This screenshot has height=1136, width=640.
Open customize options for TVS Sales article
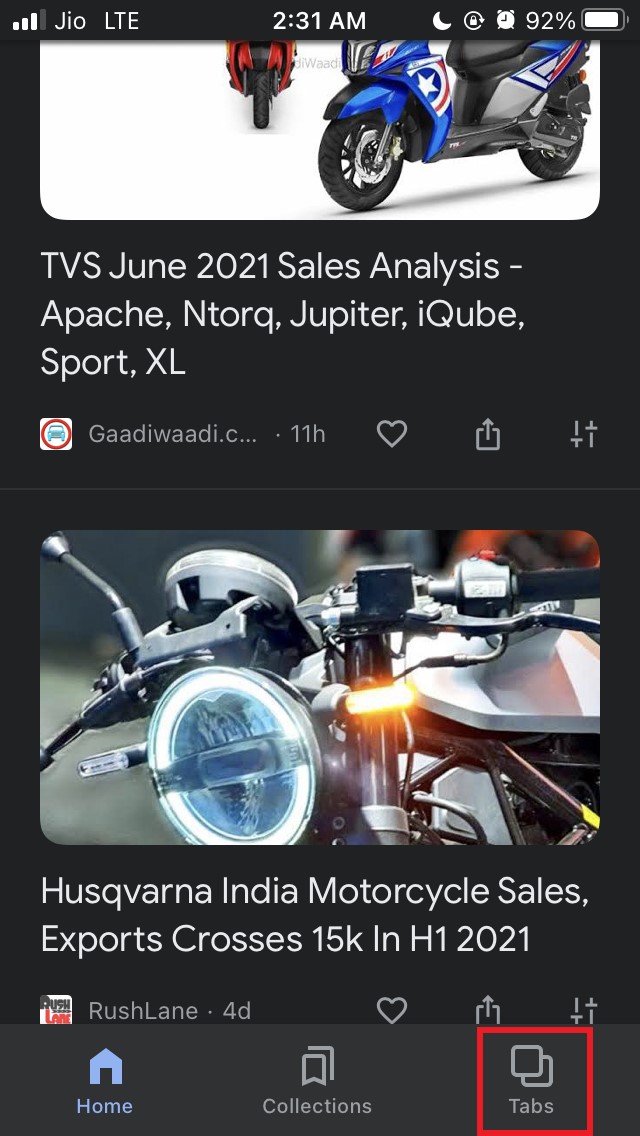click(x=584, y=434)
